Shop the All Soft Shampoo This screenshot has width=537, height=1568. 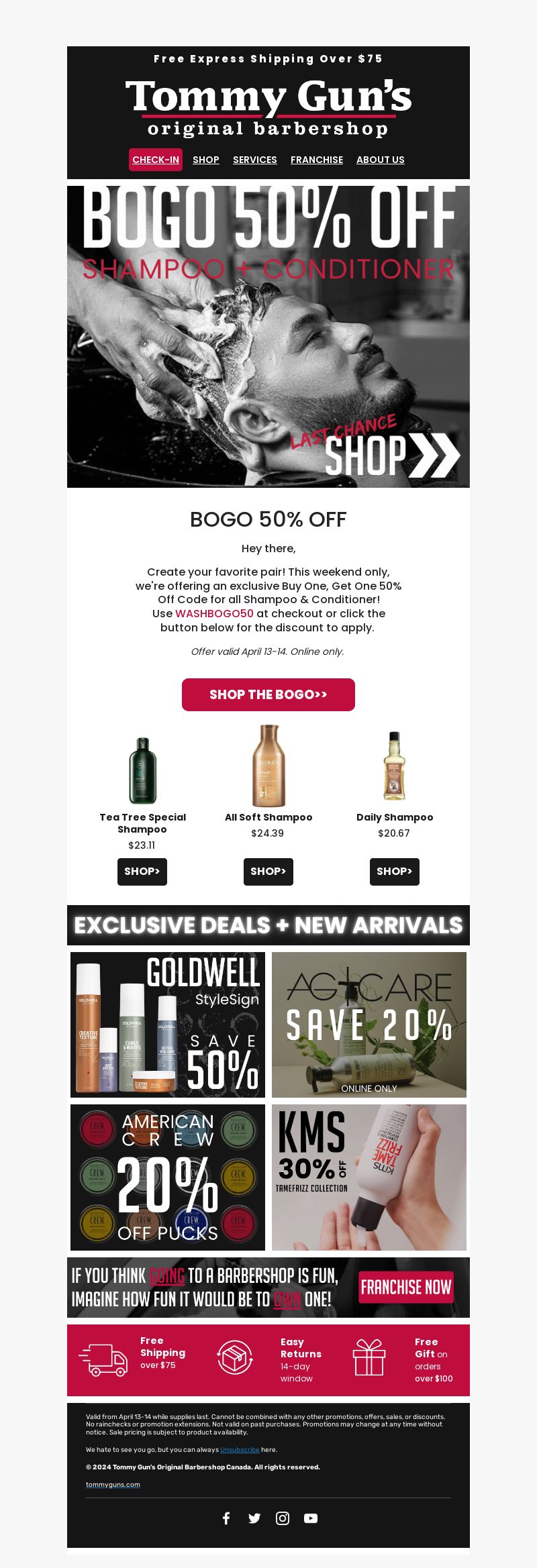tap(268, 872)
